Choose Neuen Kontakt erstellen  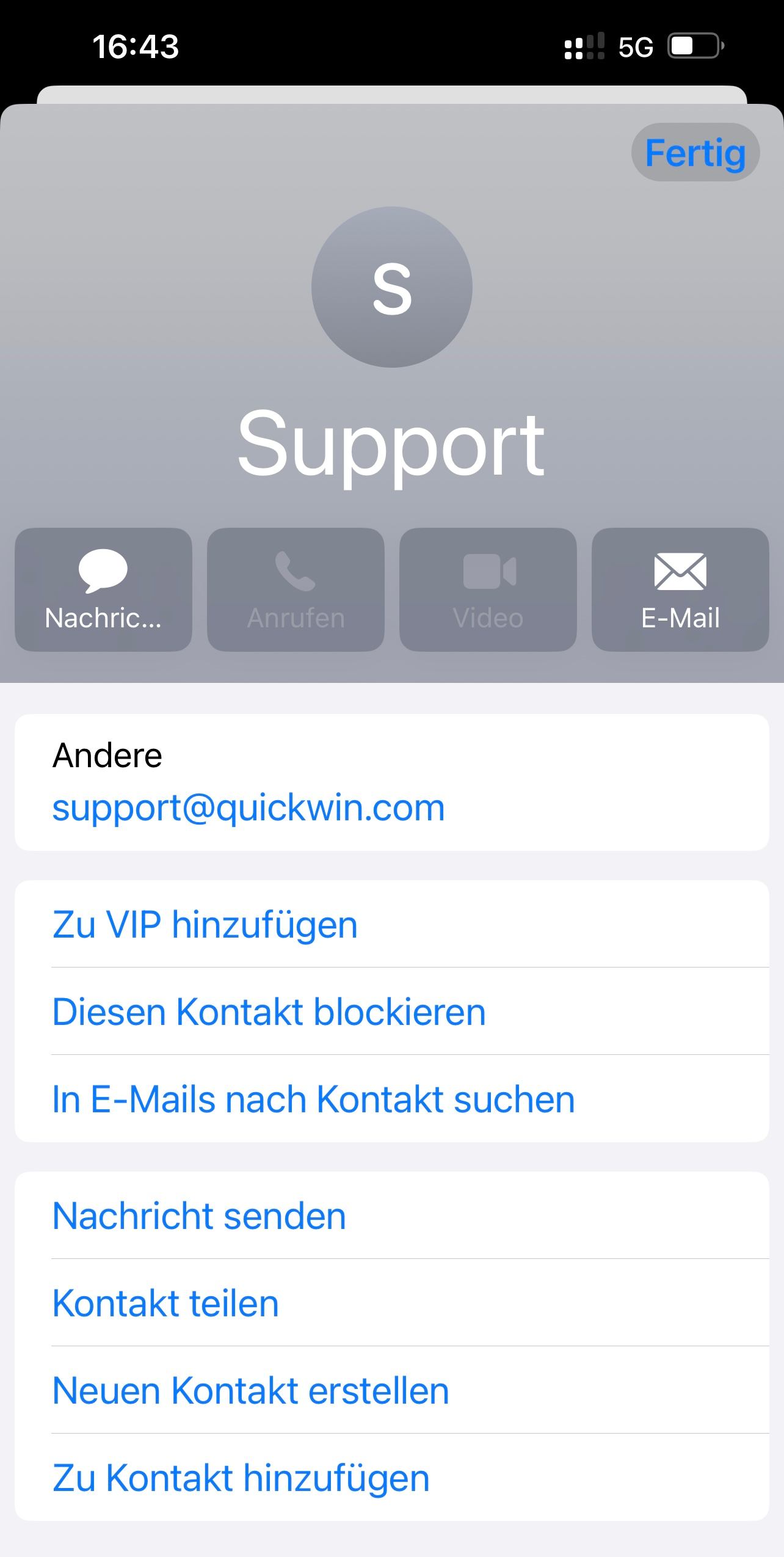click(x=250, y=1390)
